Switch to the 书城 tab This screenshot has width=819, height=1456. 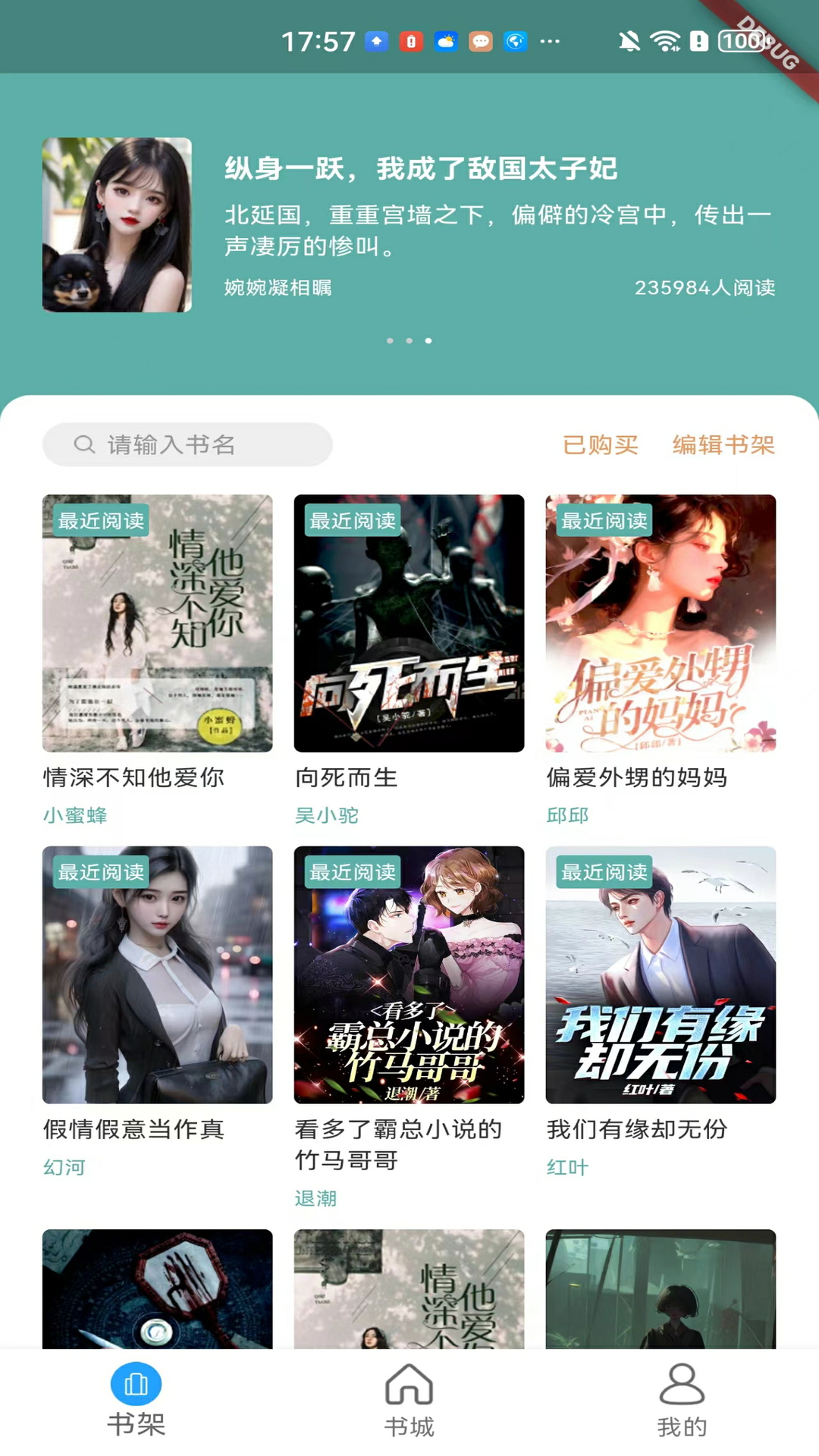click(x=409, y=1399)
